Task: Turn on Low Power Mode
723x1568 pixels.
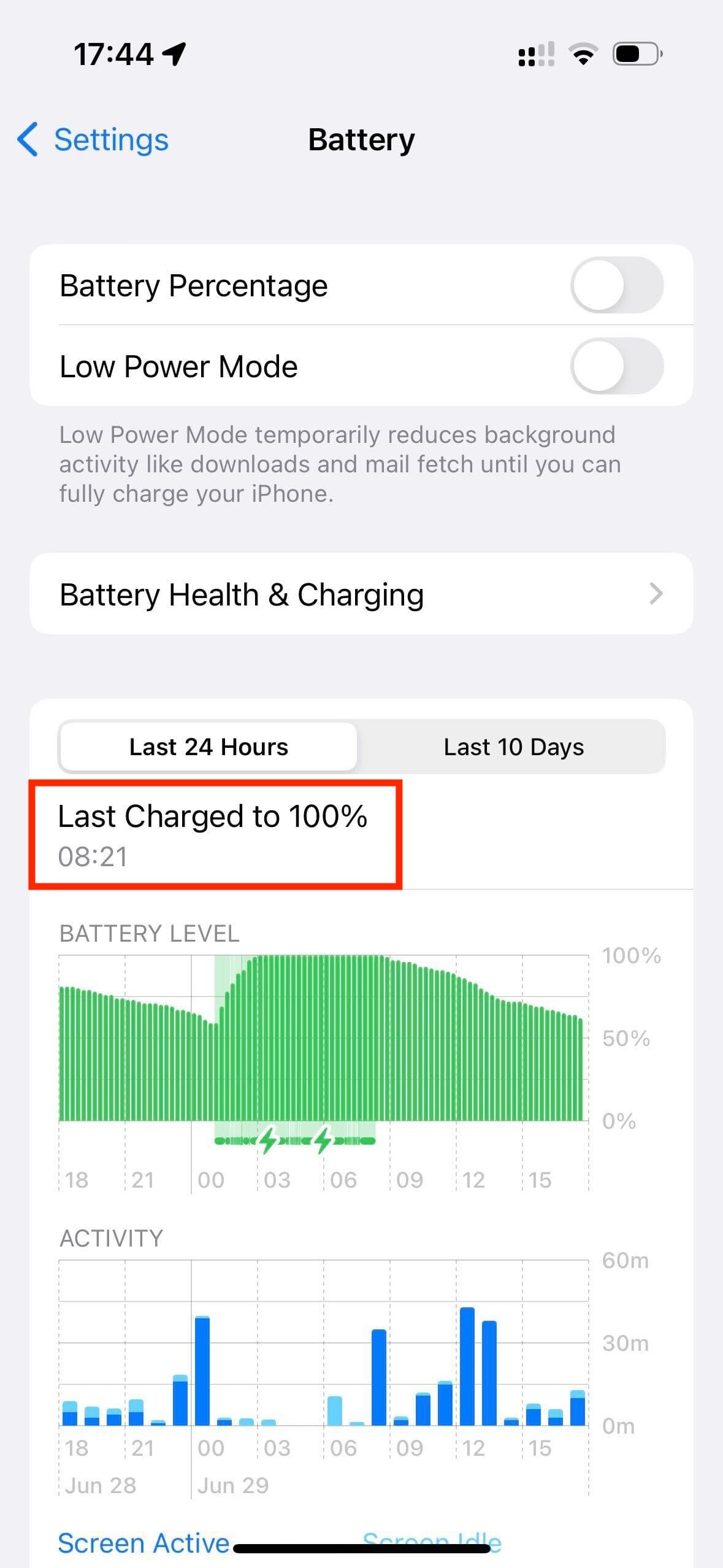Action: point(616,366)
